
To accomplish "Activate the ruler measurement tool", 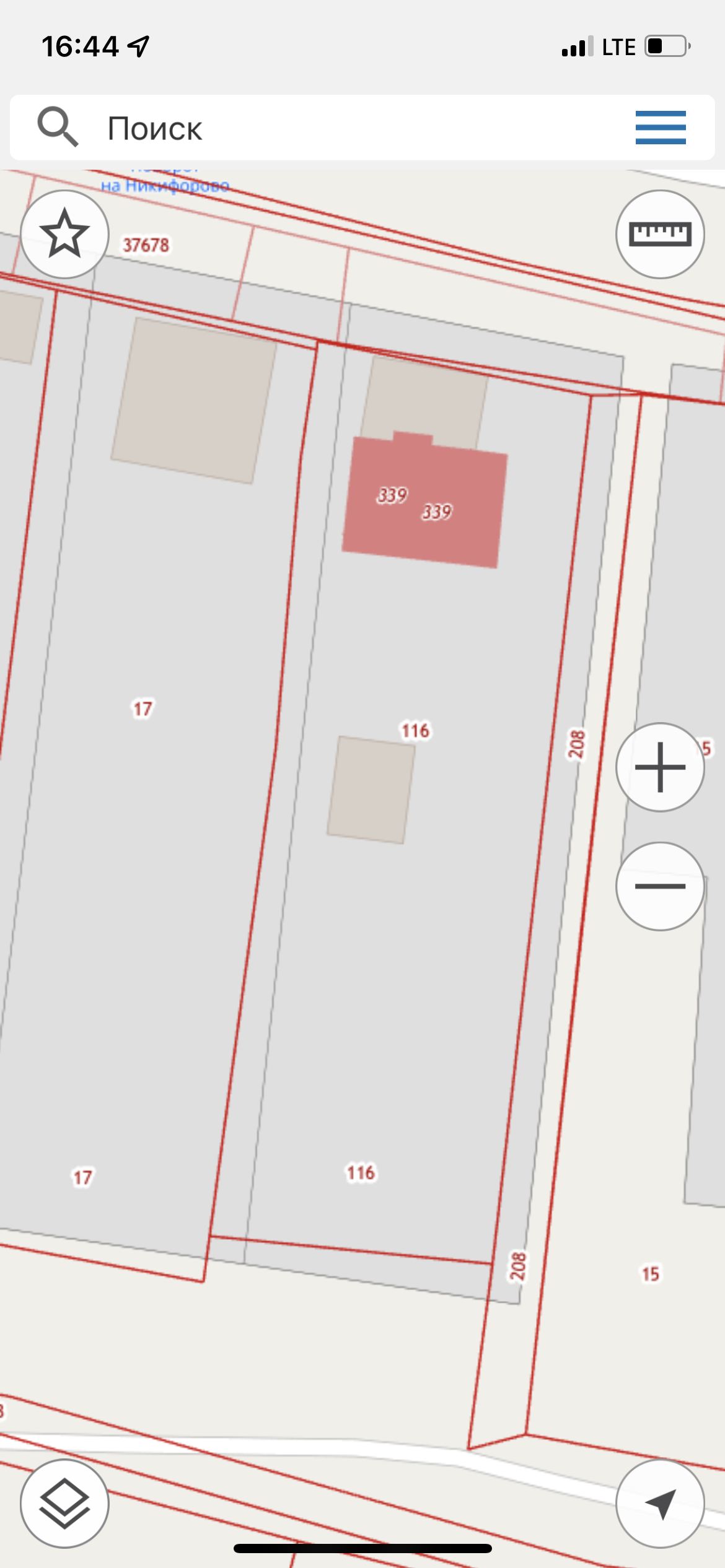I will [660, 234].
